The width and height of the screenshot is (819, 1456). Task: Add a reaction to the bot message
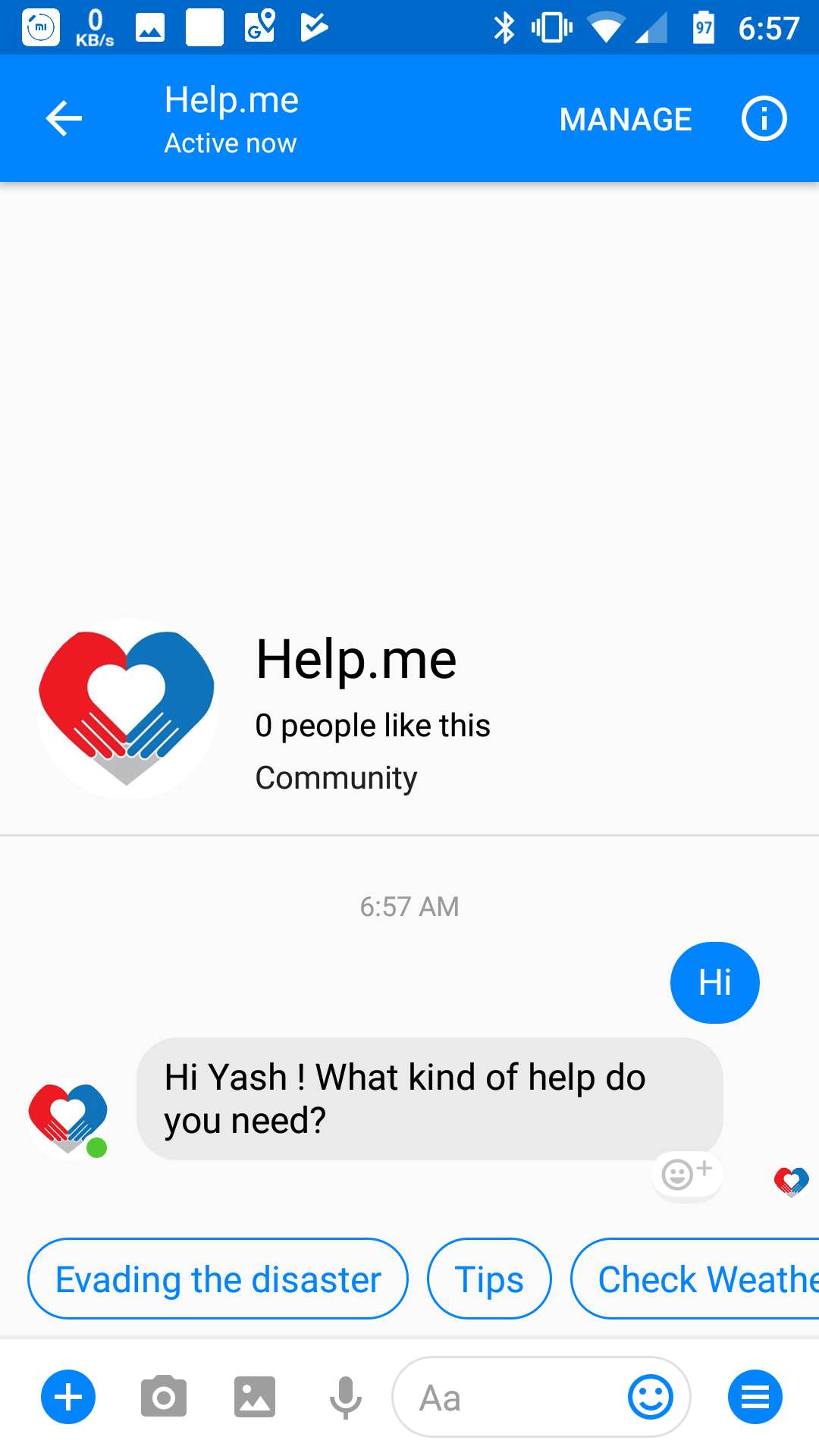[687, 1175]
